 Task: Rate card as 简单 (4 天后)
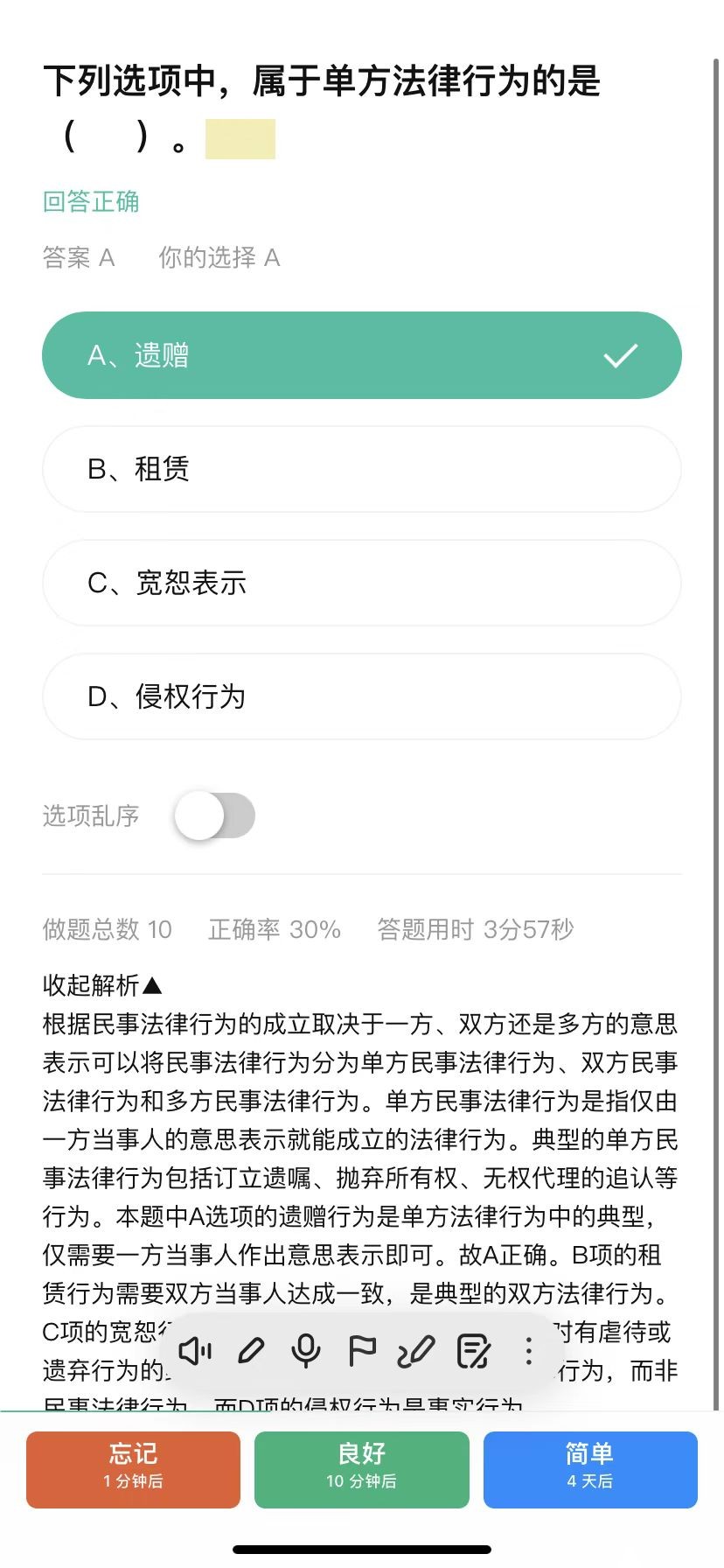pos(590,1469)
